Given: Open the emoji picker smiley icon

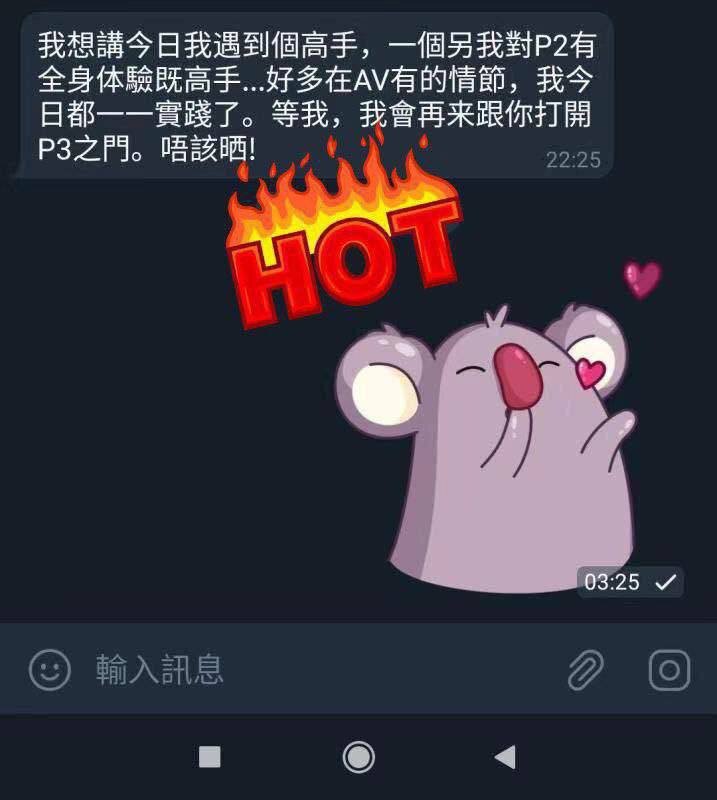Looking at the screenshot, I should pyautogui.click(x=49, y=669).
